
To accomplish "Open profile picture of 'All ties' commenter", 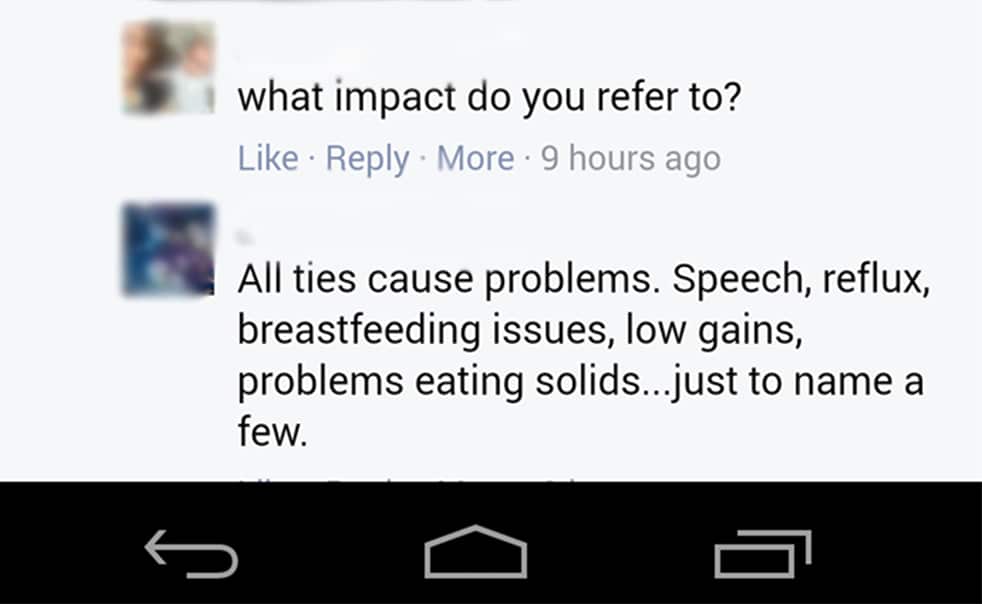I will 168,249.
